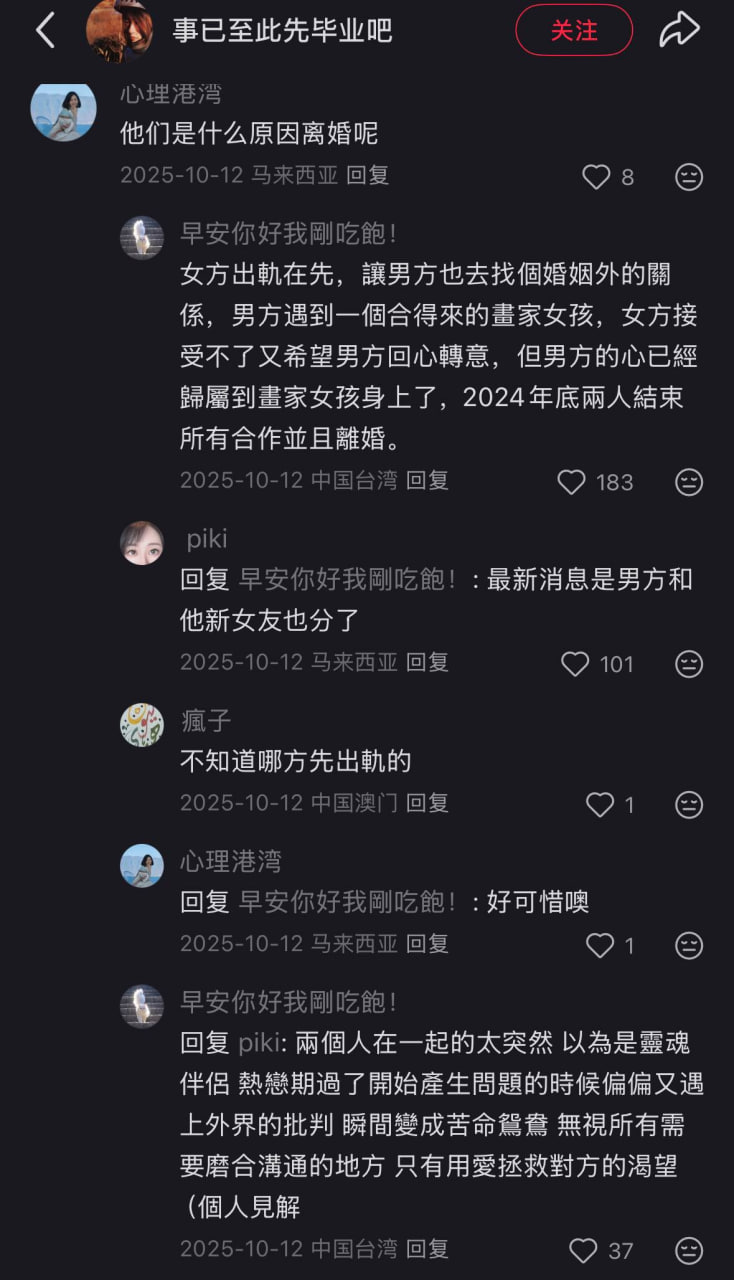This screenshot has height=1280, width=734.
Task: Tap 回复 below piki's comment
Action: coord(429,663)
